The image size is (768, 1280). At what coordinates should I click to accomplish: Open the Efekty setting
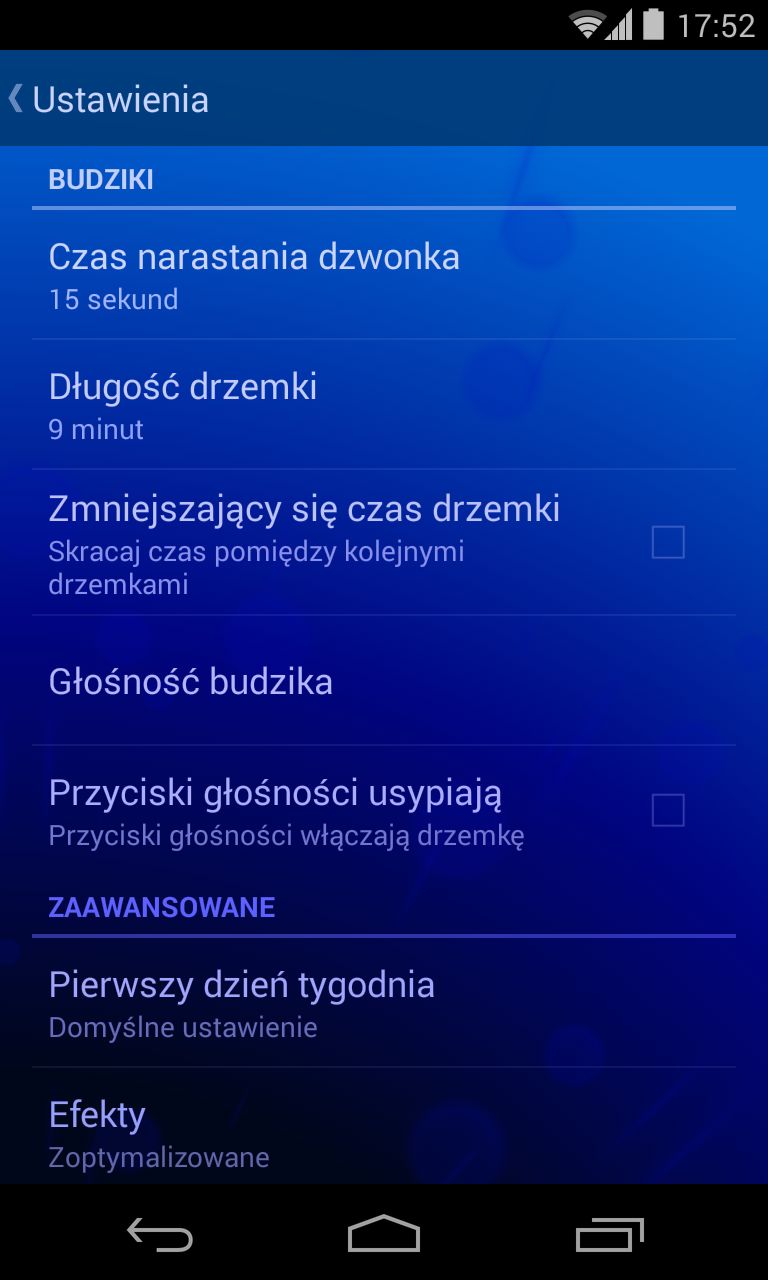[384, 1127]
